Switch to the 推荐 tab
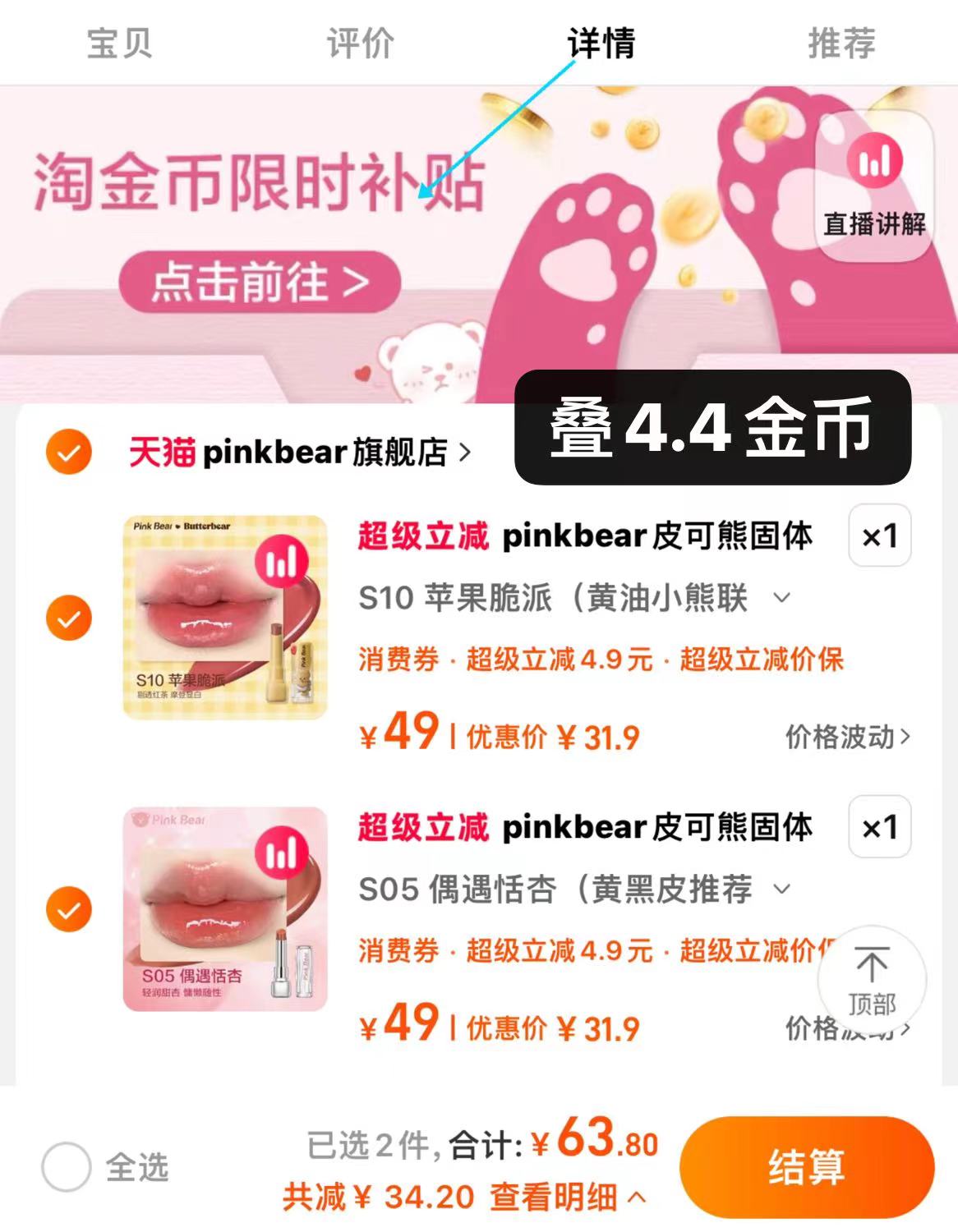Screen dimensions: 958x1232 [840, 45]
